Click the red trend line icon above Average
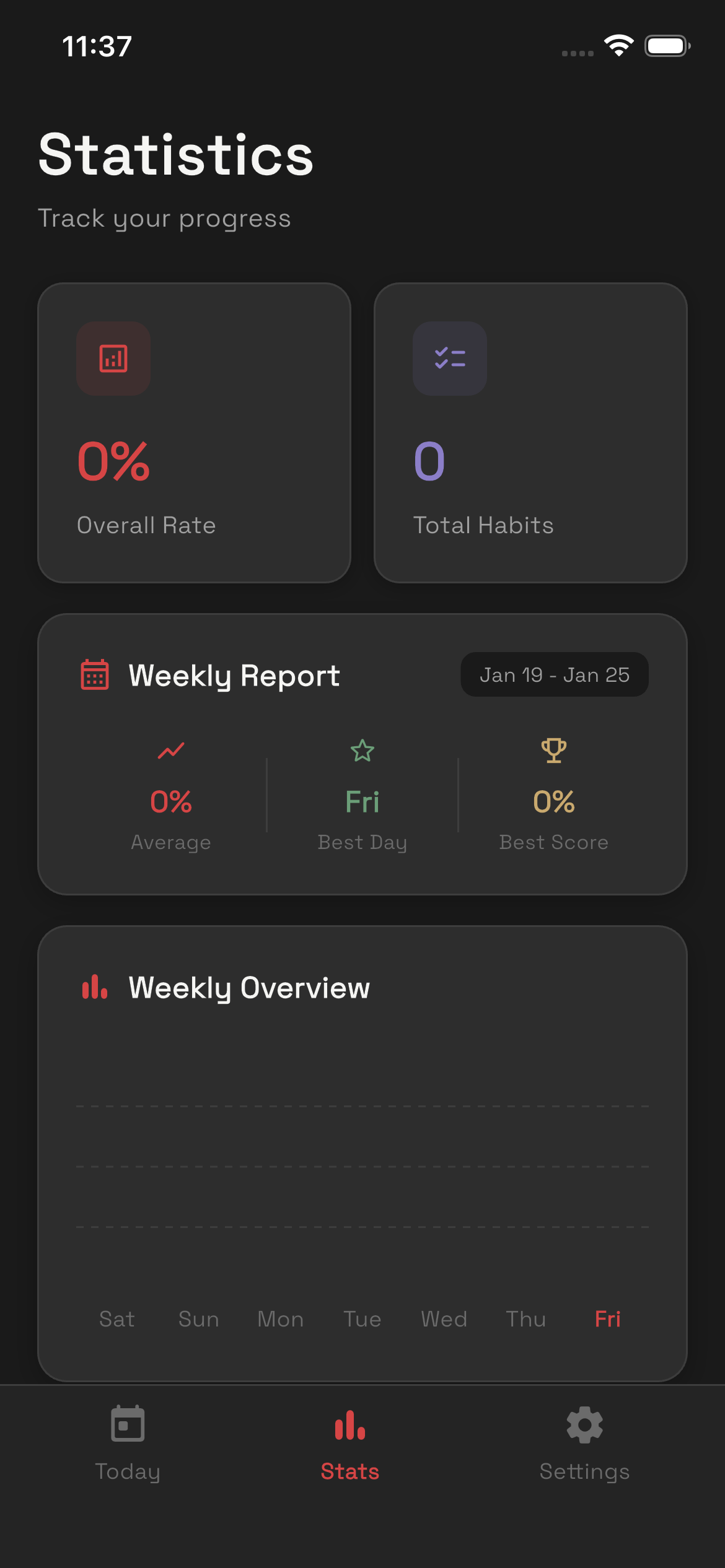This screenshot has width=725, height=1568. pos(171,751)
